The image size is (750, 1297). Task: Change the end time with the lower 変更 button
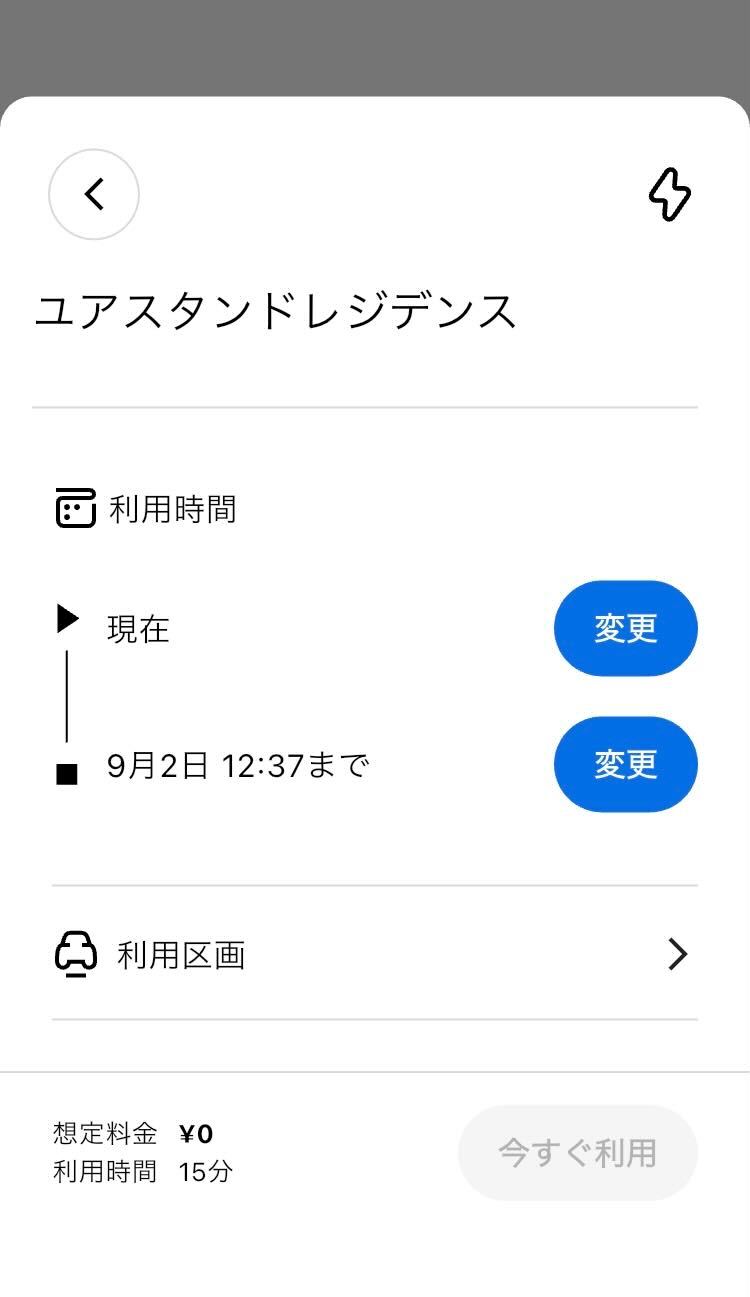pos(625,764)
